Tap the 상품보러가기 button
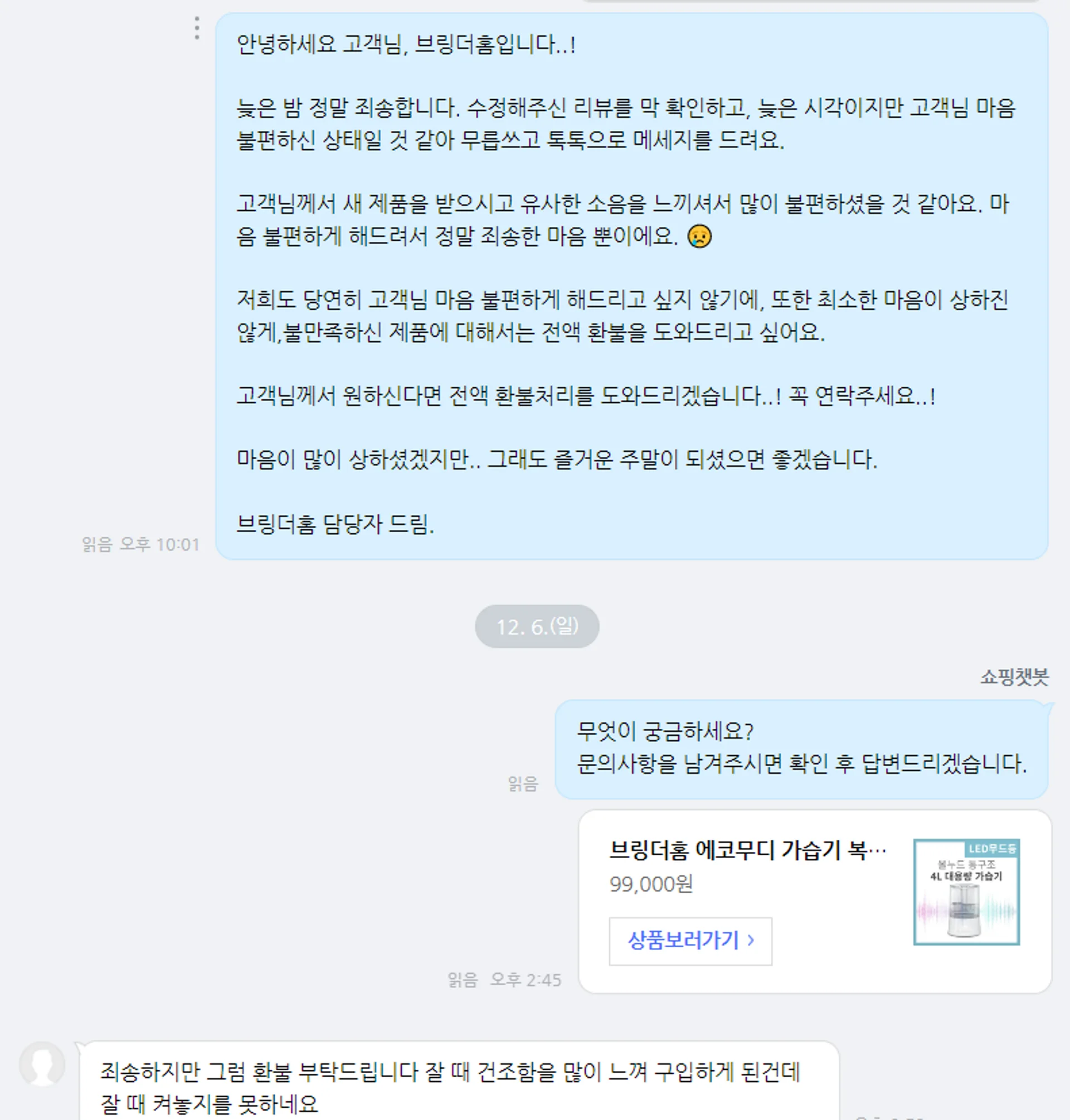This screenshot has width=1070, height=1120. tap(690, 941)
